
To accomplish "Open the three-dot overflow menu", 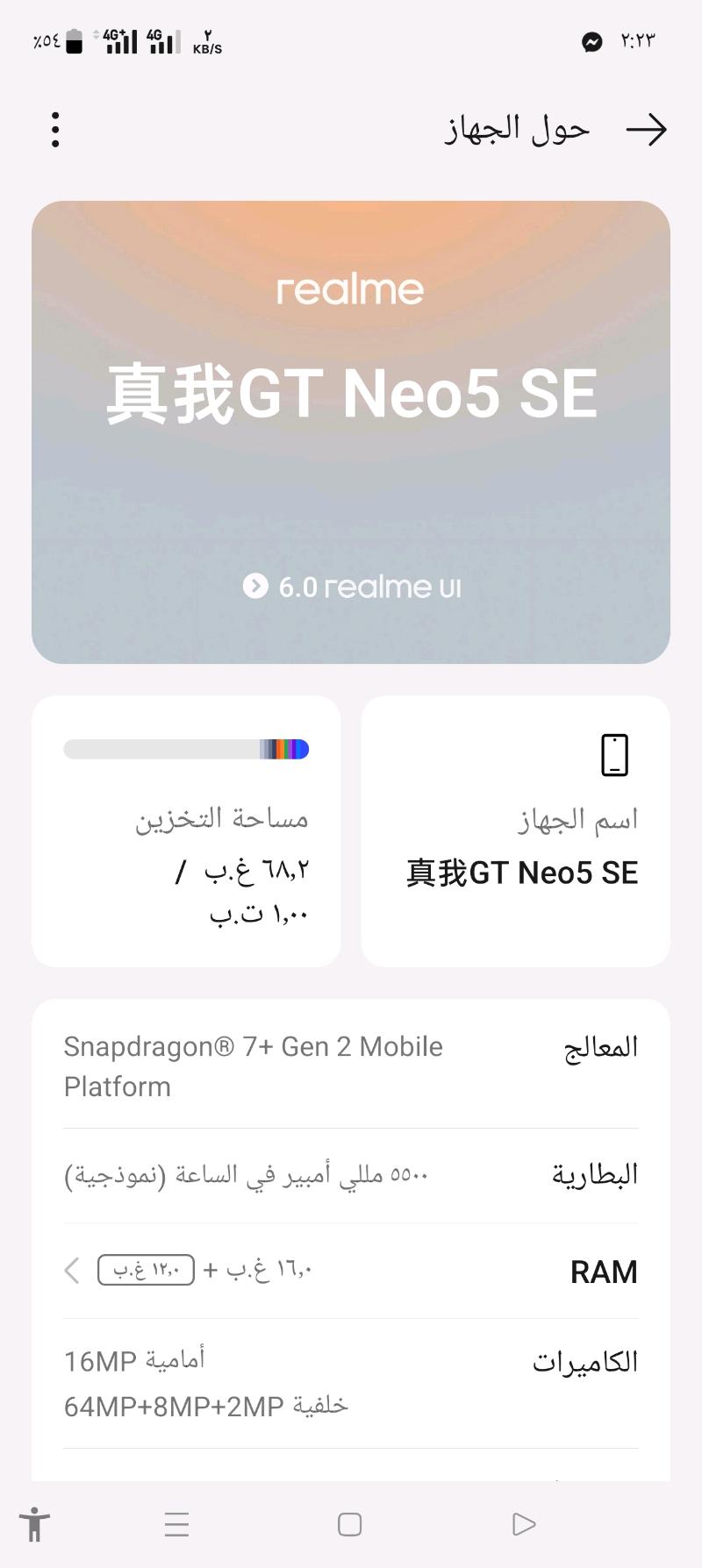I will click(x=55, y=130).
